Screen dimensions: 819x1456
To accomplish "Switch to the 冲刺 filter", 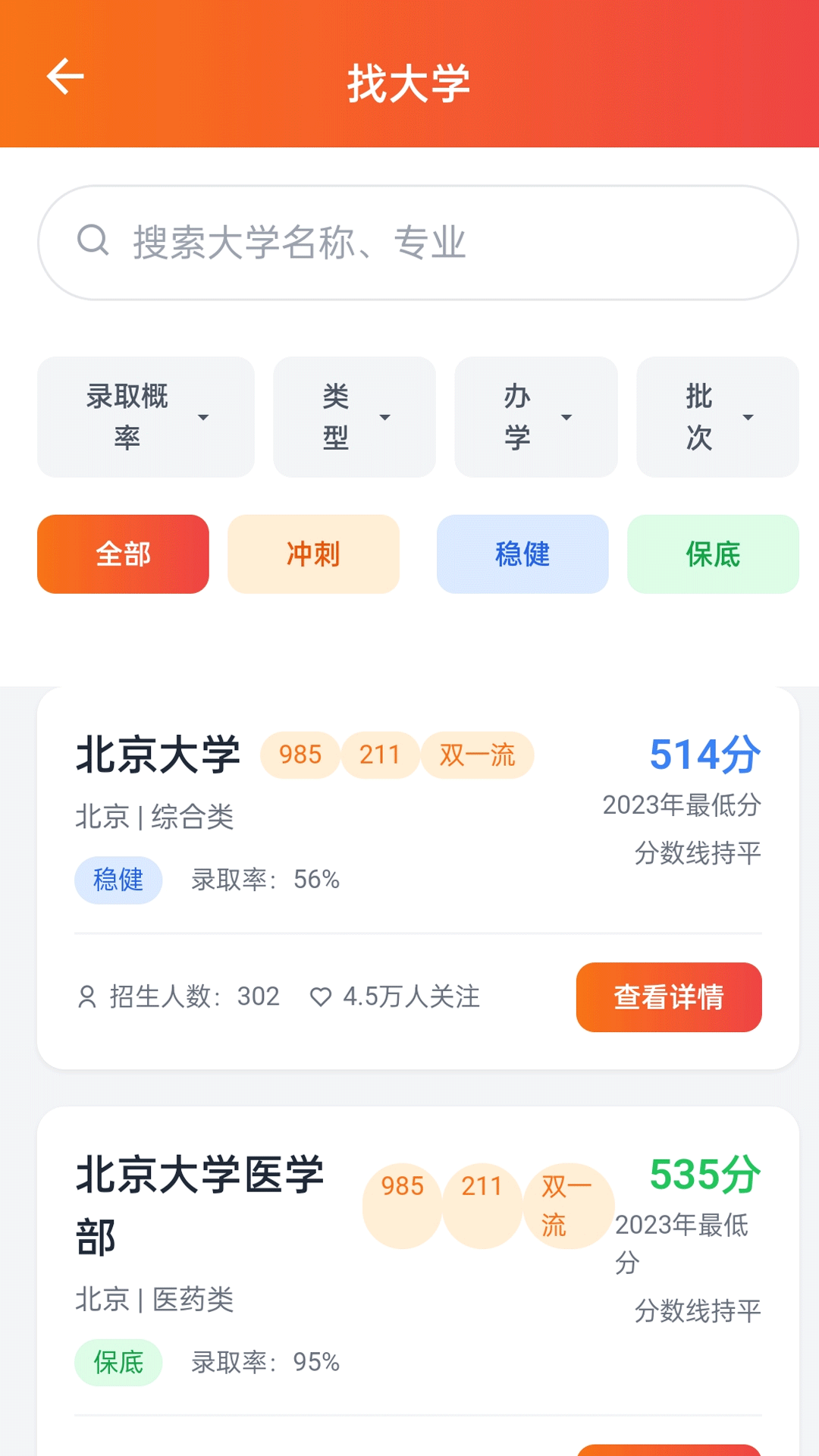I will pos(313,554).
